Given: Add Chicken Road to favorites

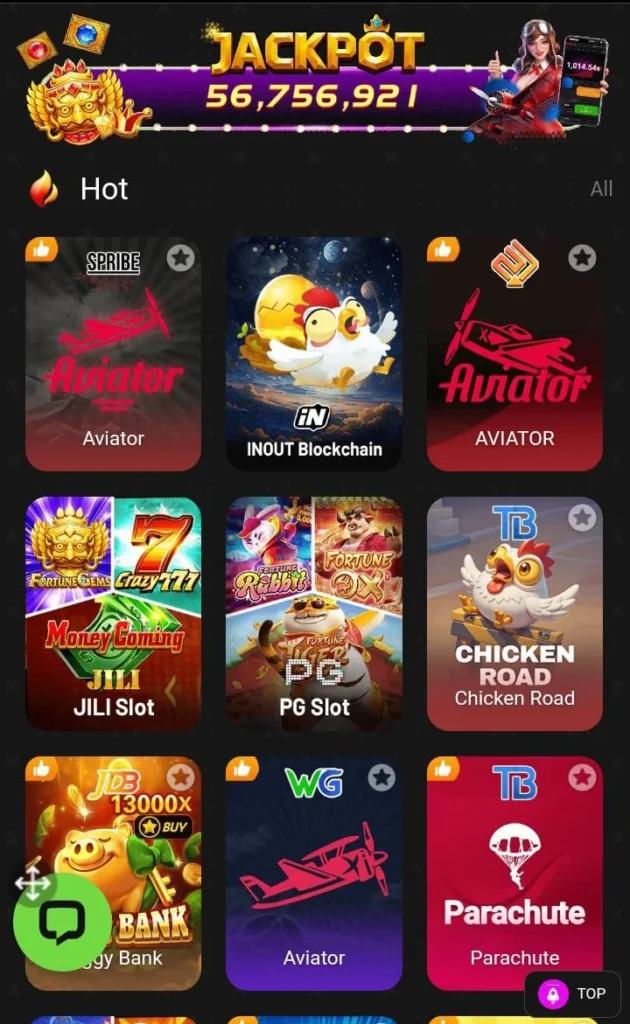Looking at the screenshot, I should pyautogui.click(x=582, y=517).
